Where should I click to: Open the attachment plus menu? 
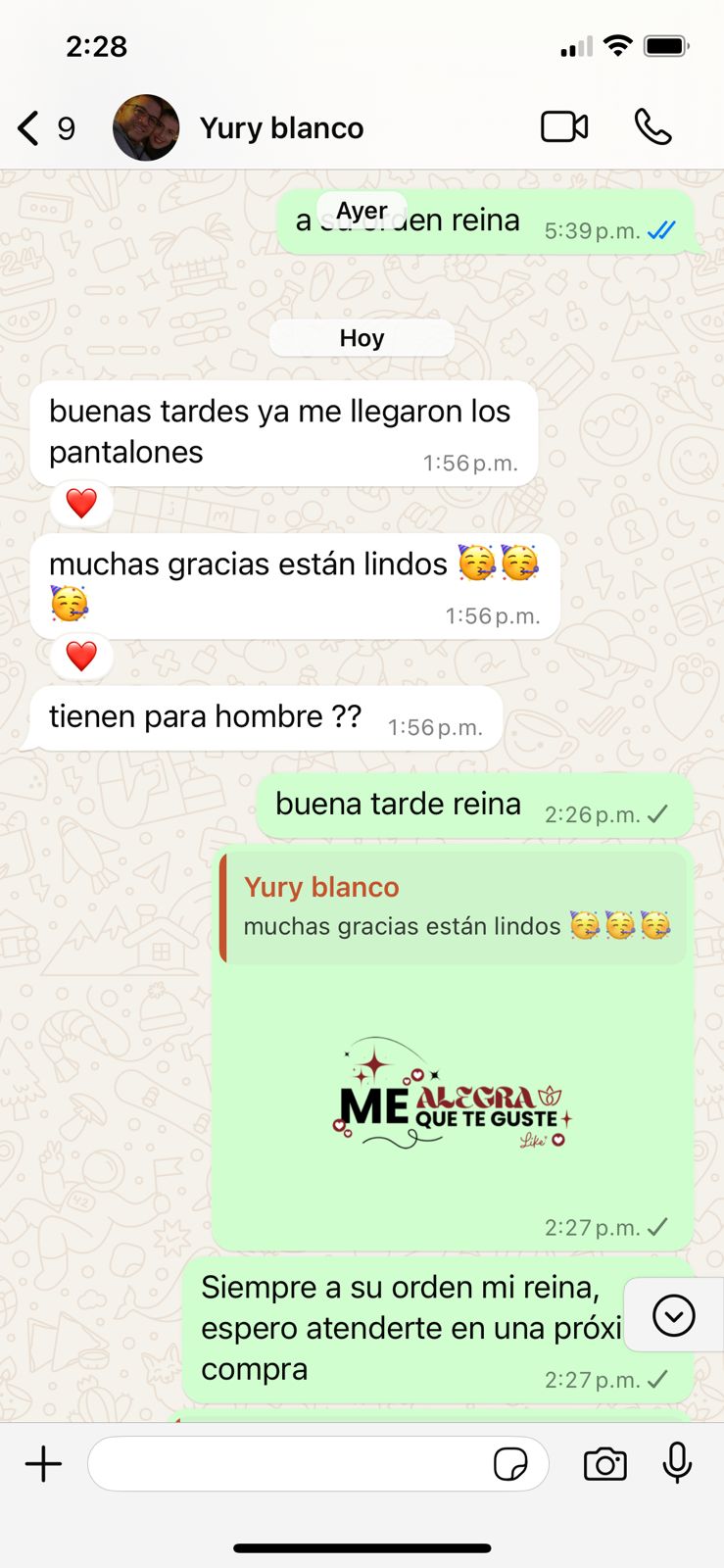click(43, 1464)
